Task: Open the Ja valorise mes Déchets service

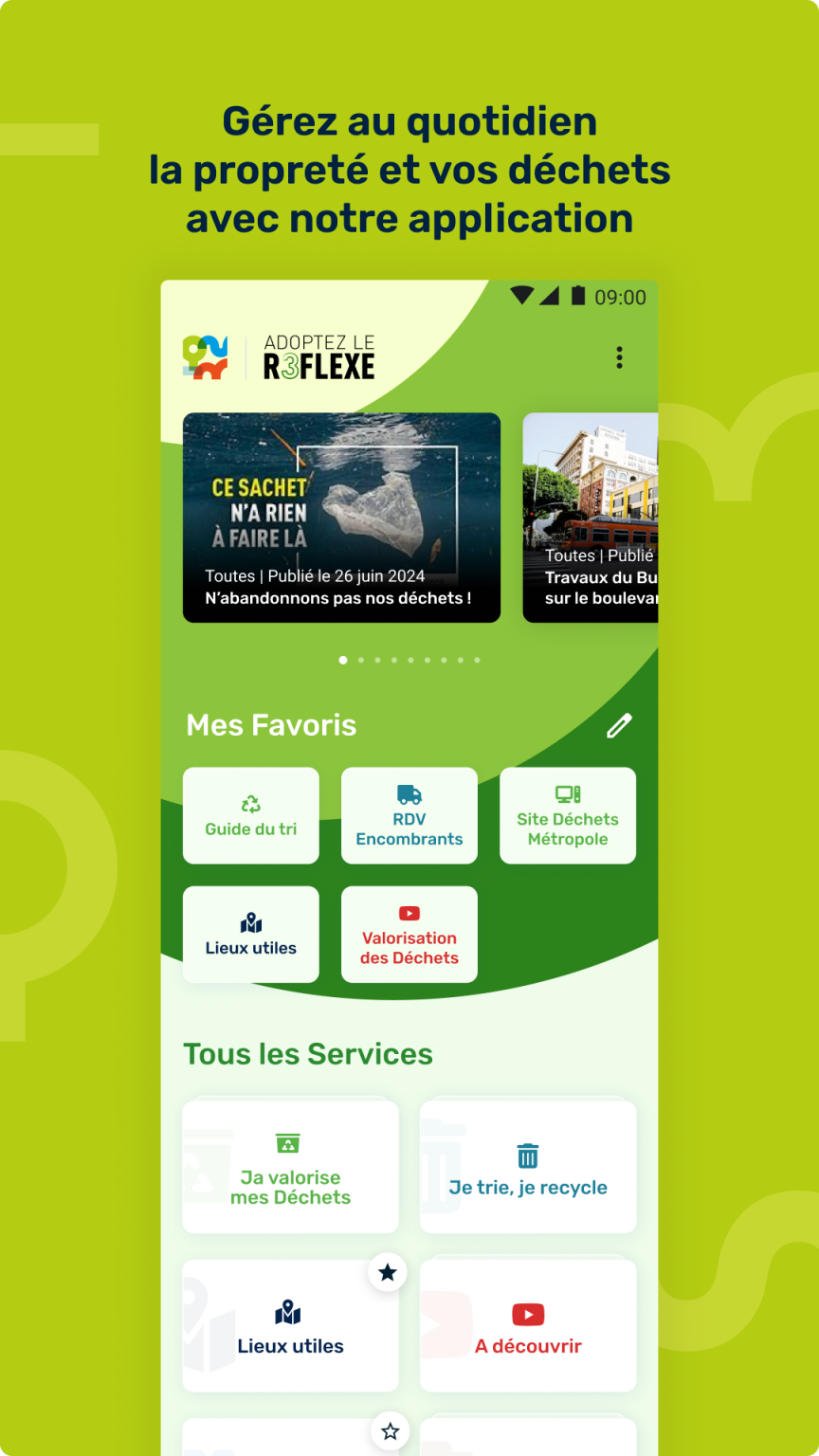Action: coord(290,1164)
